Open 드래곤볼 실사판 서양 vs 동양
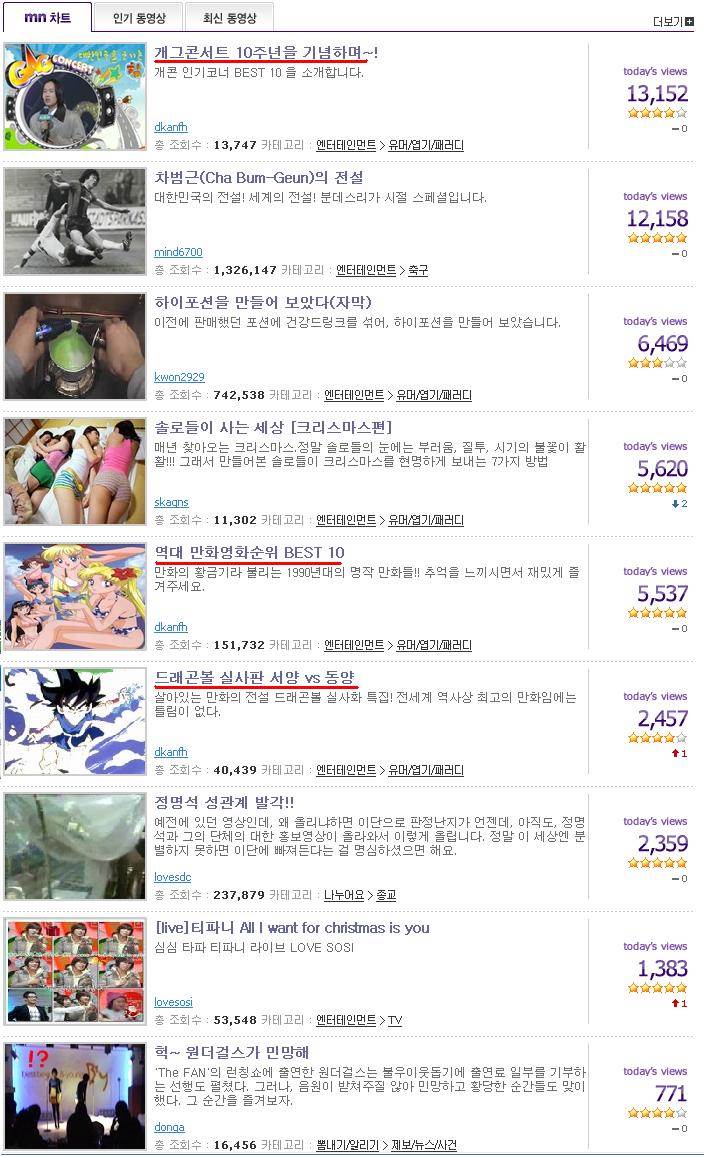Image resolution: width=704 pixels, height=1157 pixels. pos(254,677)
